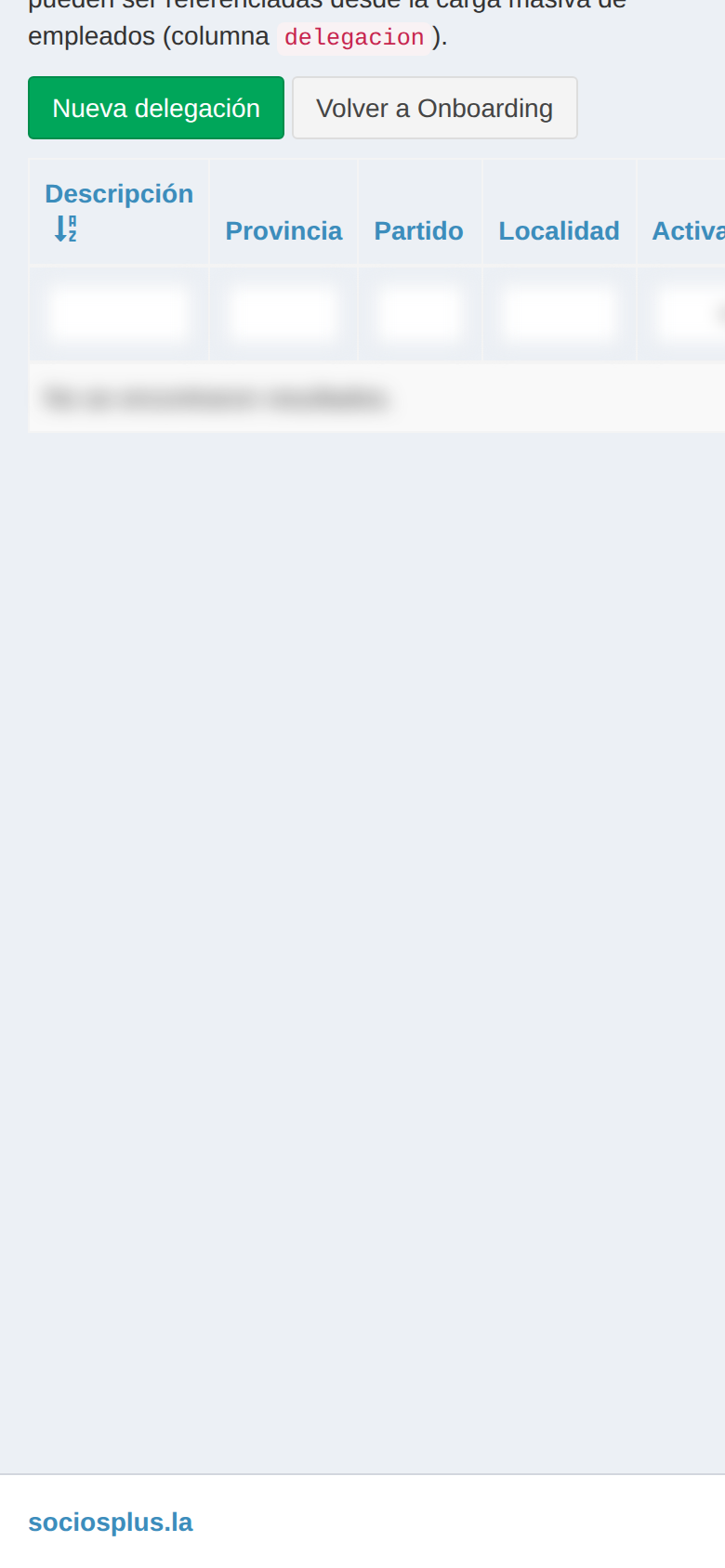This screenshot has width=725, height=1568.
Task: Go back via Volver a Onboarding
Action: 435,108
